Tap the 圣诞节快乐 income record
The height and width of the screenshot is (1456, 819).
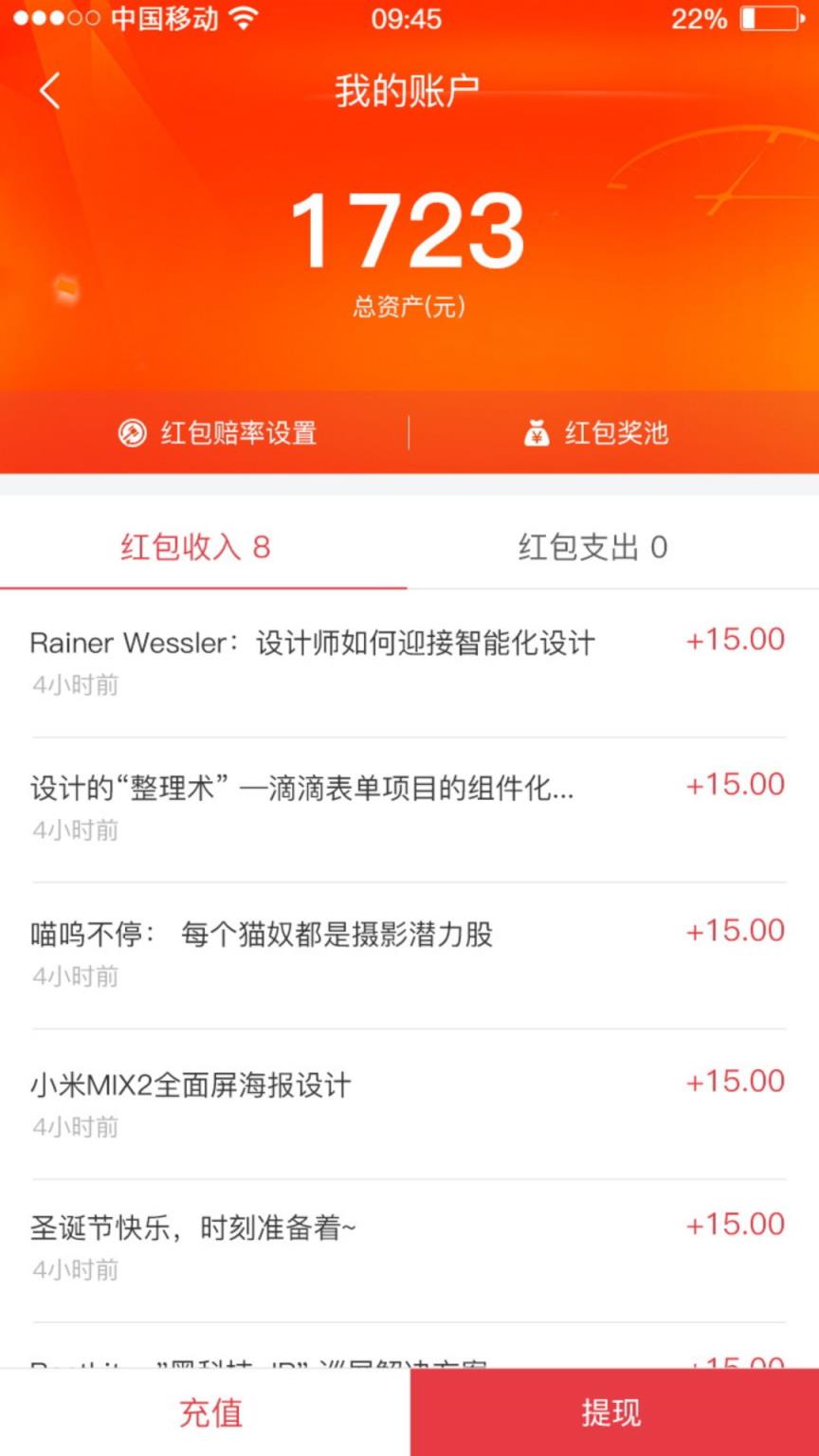[194, 1226]
